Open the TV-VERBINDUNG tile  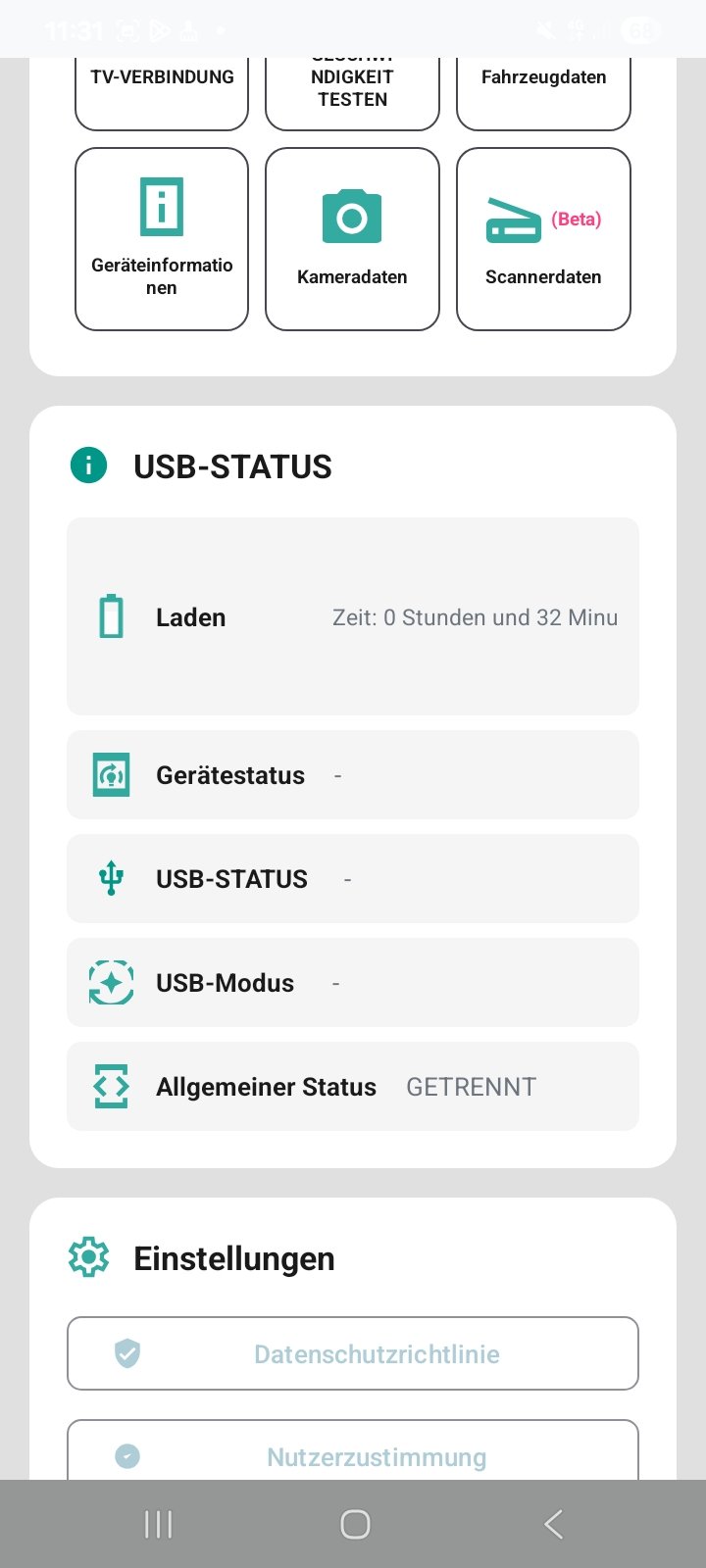(162, 93)
